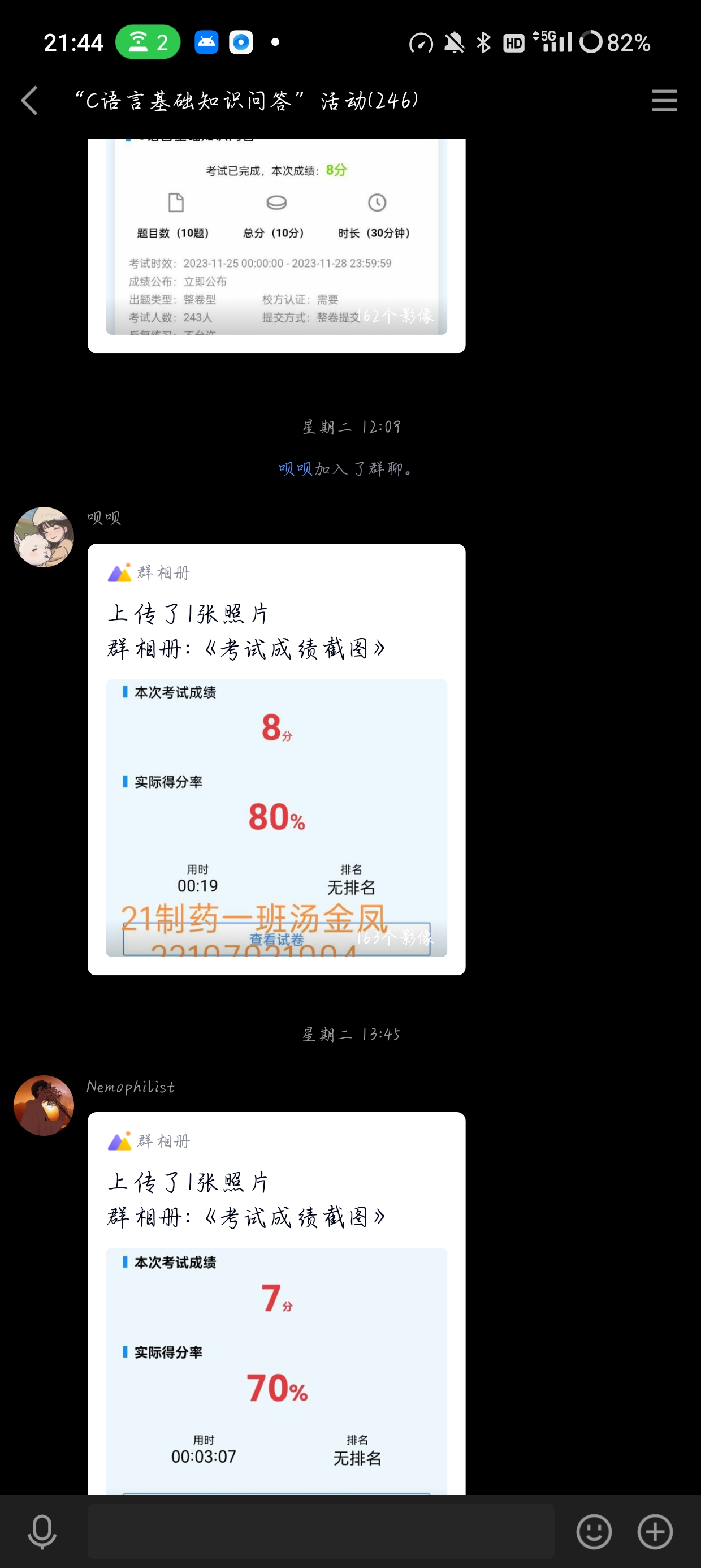Open Nemophilist's profile avatar
This screenshot has height=1568, width=701.
44,1105
